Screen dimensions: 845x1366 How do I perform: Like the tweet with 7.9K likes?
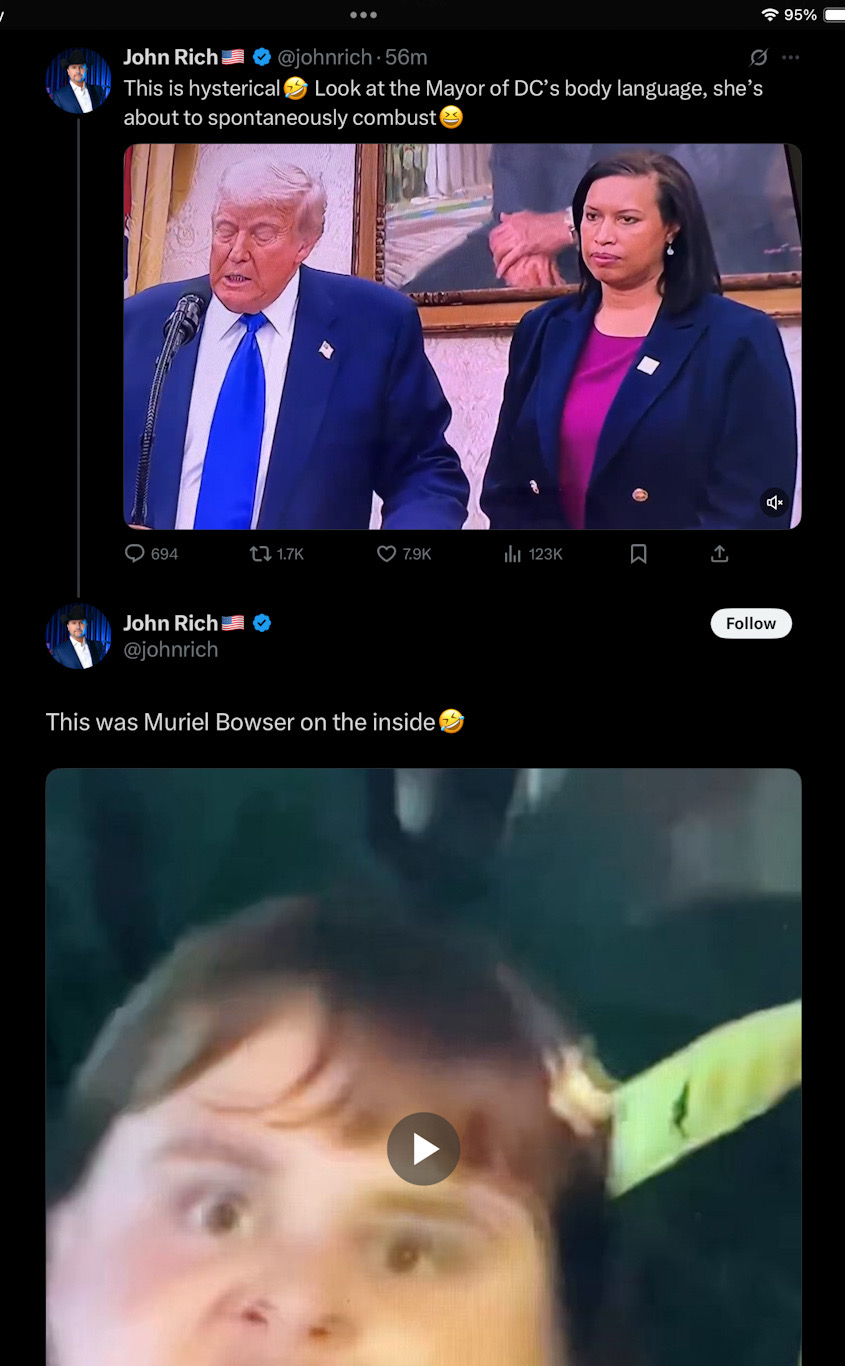pyautogui.click(x=404, y=553)
